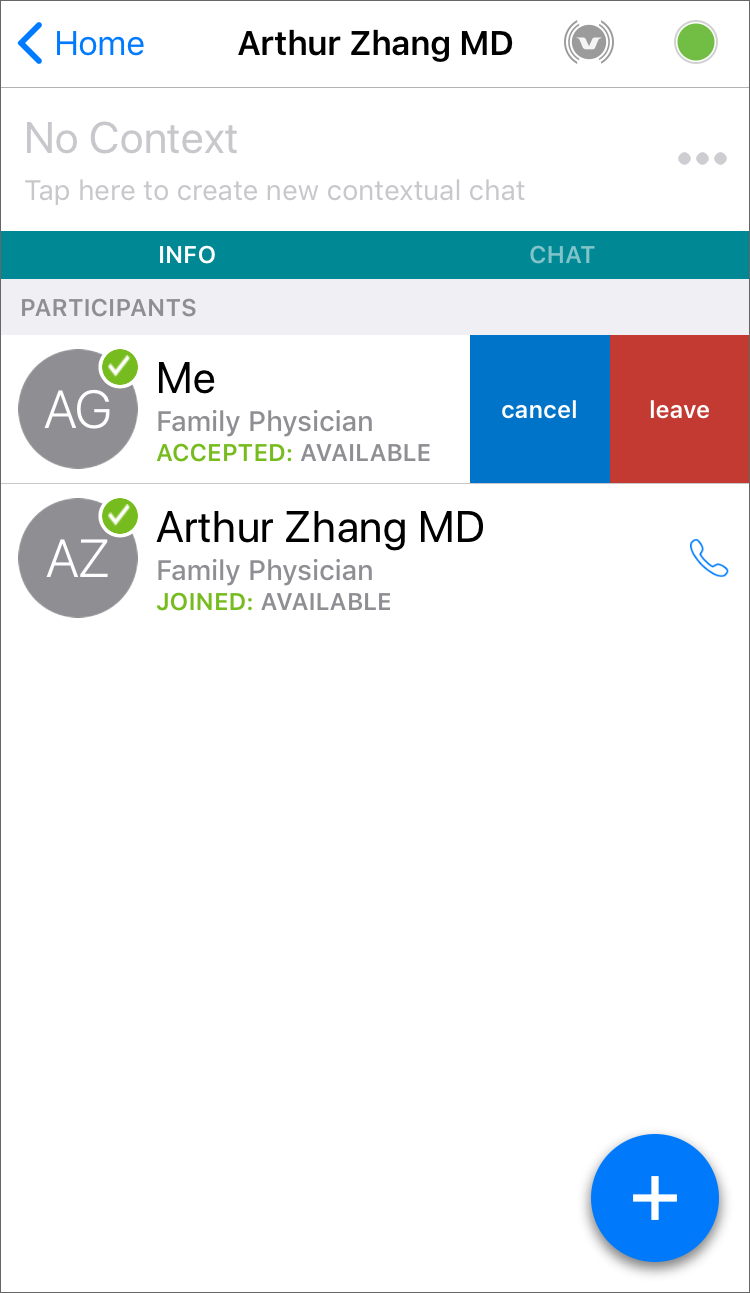Cancel the swipe action on Me
This screenshot has height=1293, width=750.
pyautogui.click(x=539, y=410)
